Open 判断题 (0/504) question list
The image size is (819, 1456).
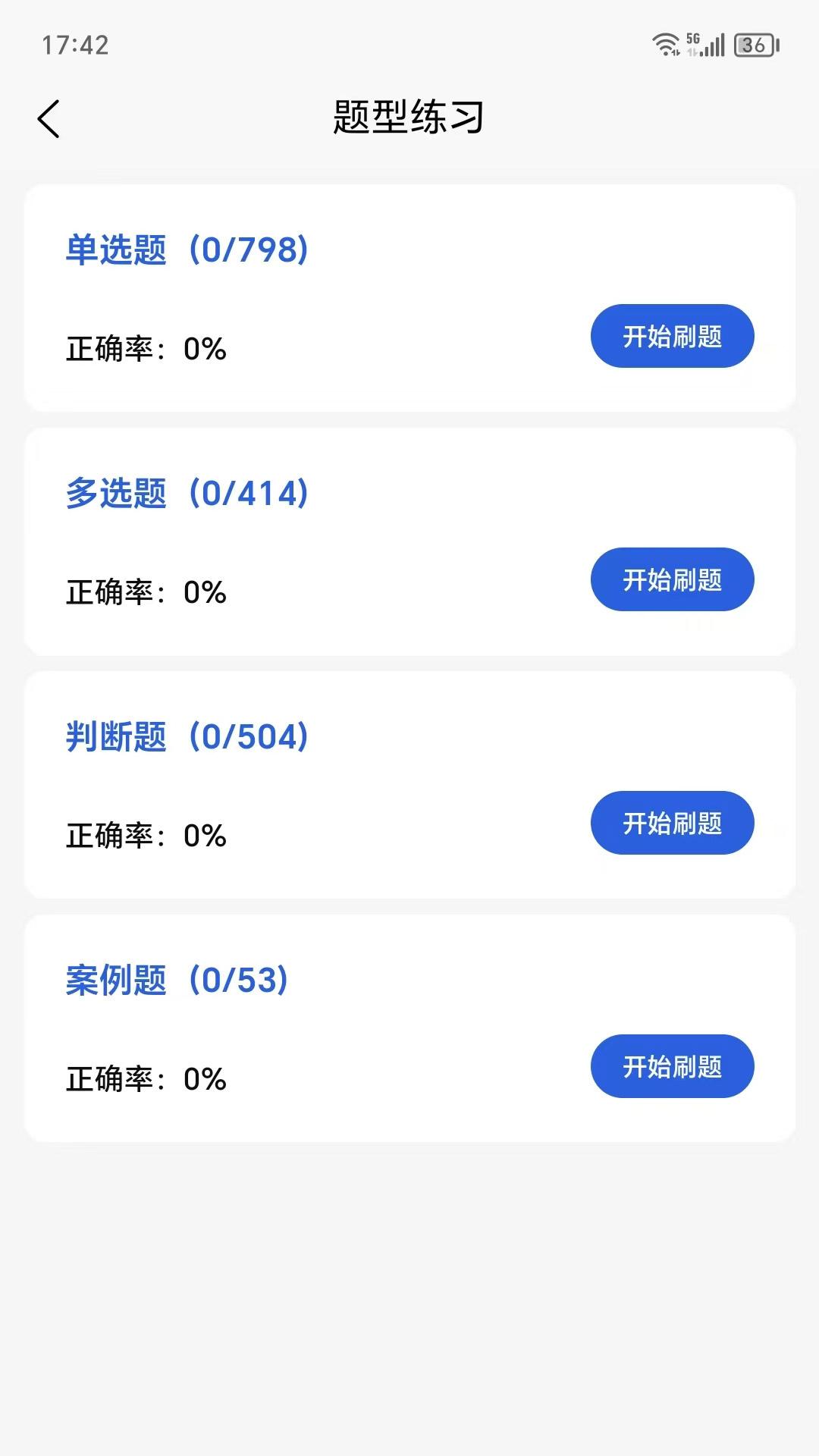click(x=187, y=737)
